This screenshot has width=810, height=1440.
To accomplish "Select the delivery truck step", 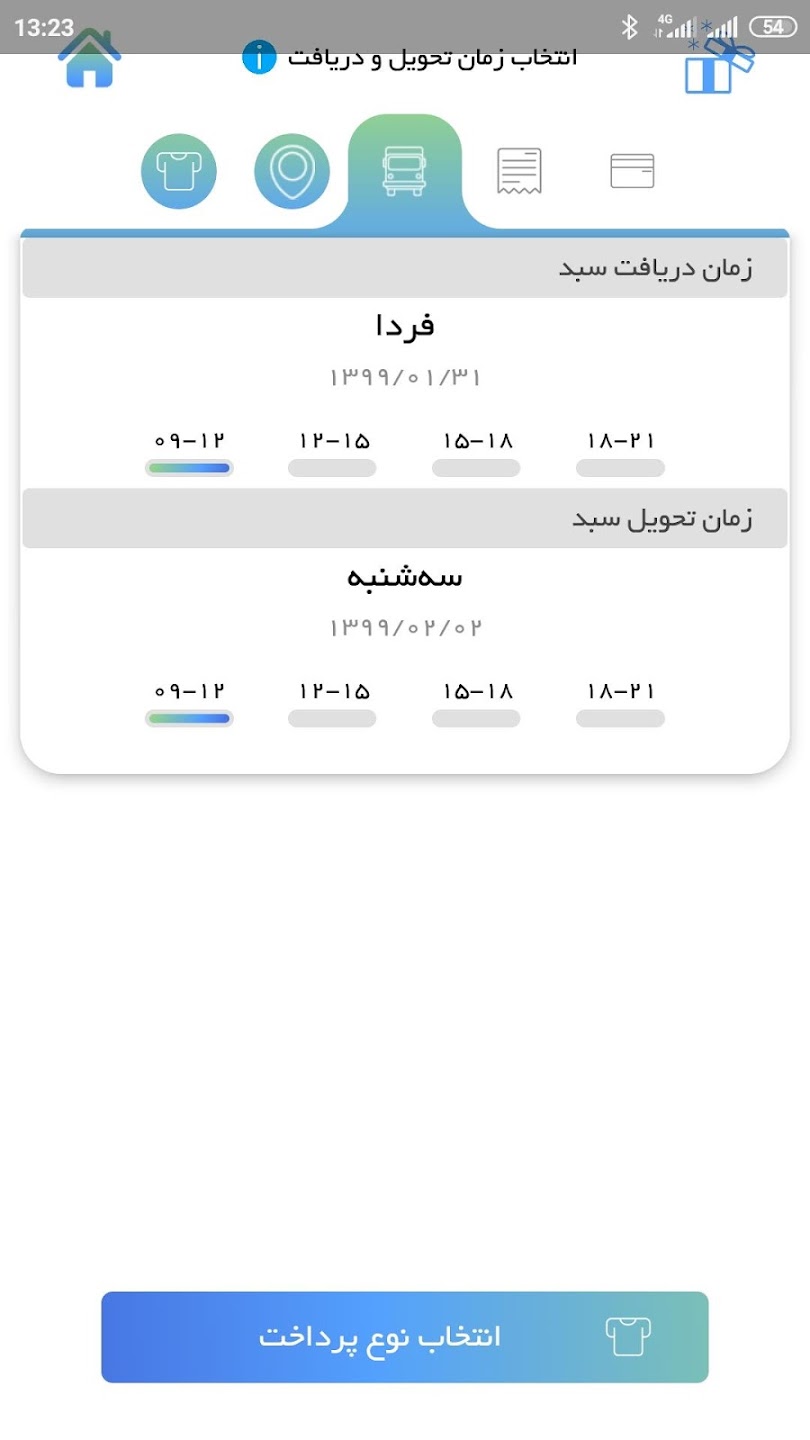I will coord(405,171).
